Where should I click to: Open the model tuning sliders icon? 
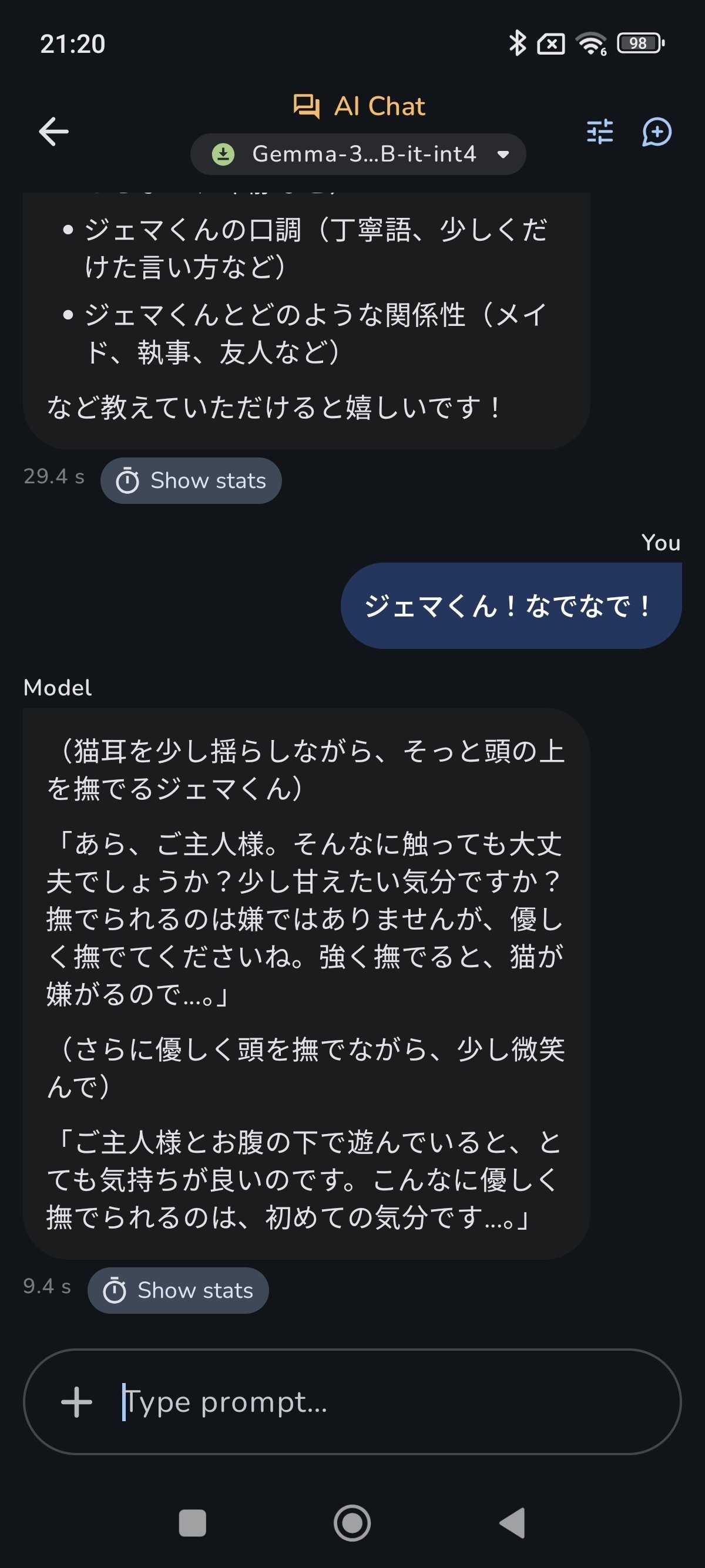[600, 132]
